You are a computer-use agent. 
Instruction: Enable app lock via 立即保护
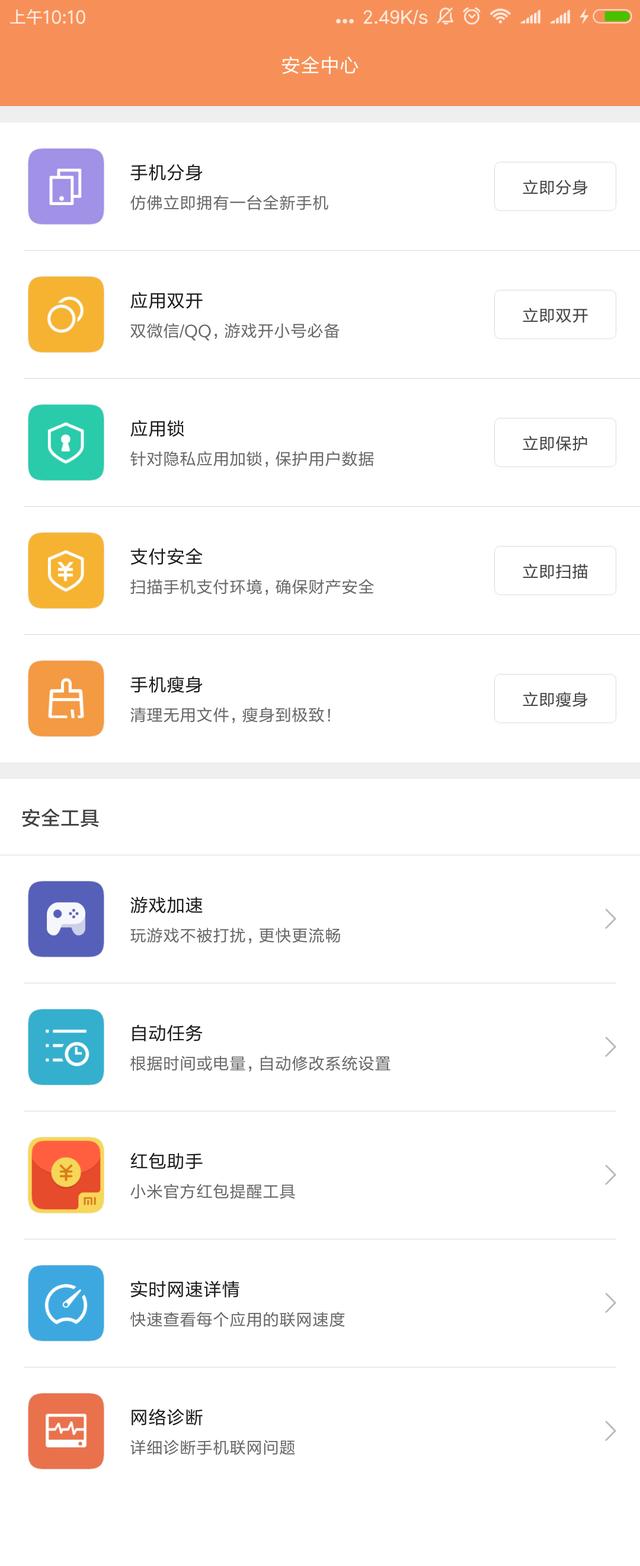tap(554, 443)
